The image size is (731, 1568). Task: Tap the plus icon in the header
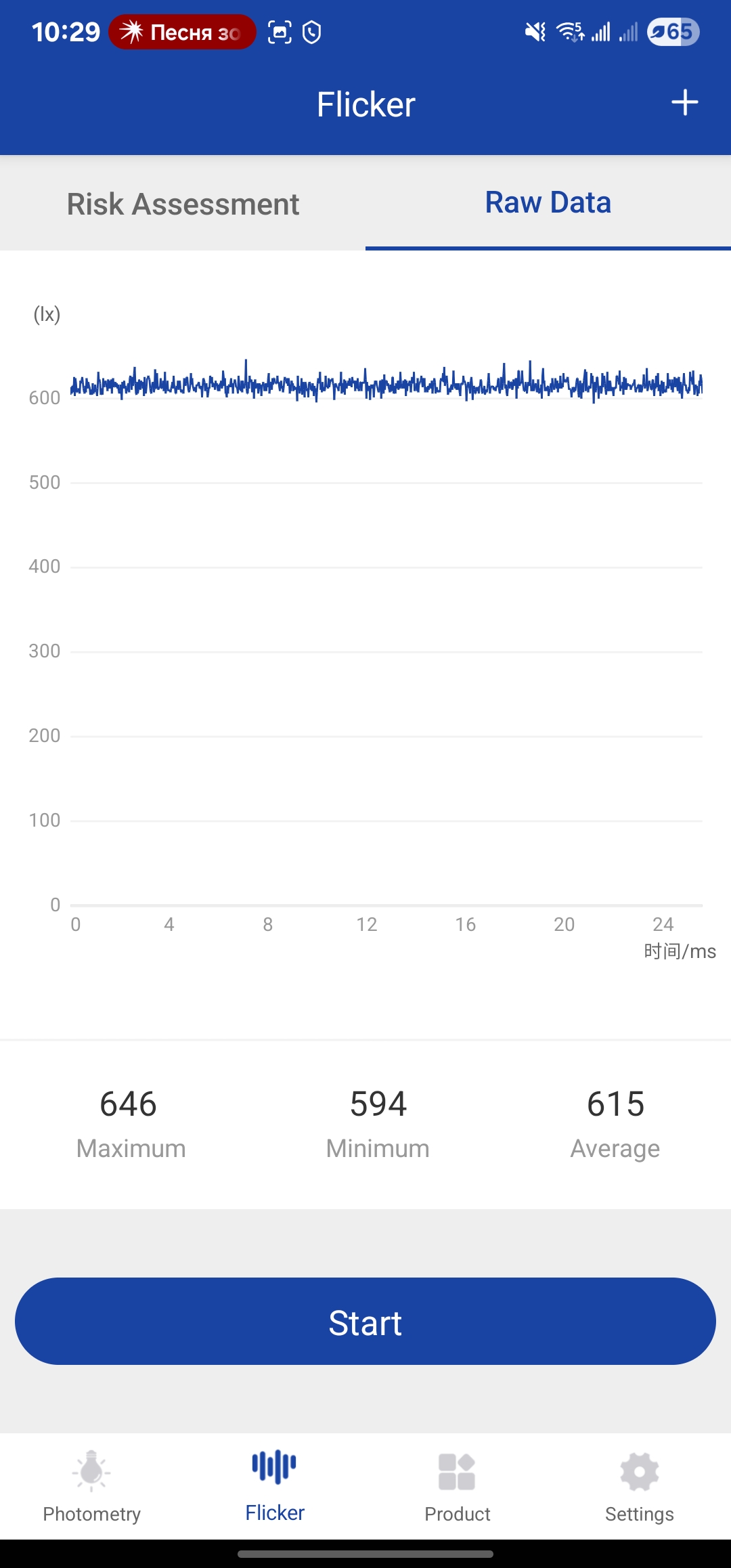click(x=684, y=103)
